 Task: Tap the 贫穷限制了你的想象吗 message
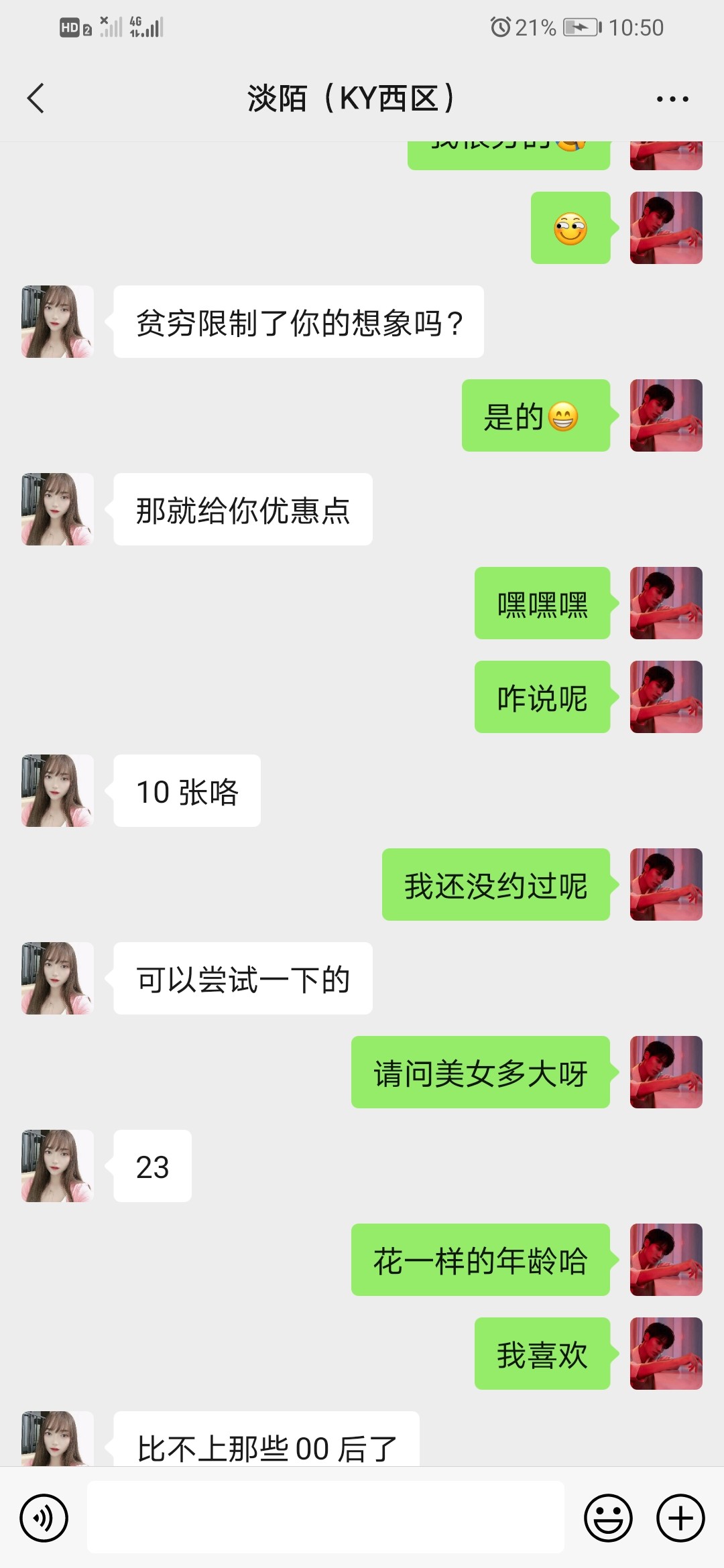pyautogui.click(x=298, y=322)
